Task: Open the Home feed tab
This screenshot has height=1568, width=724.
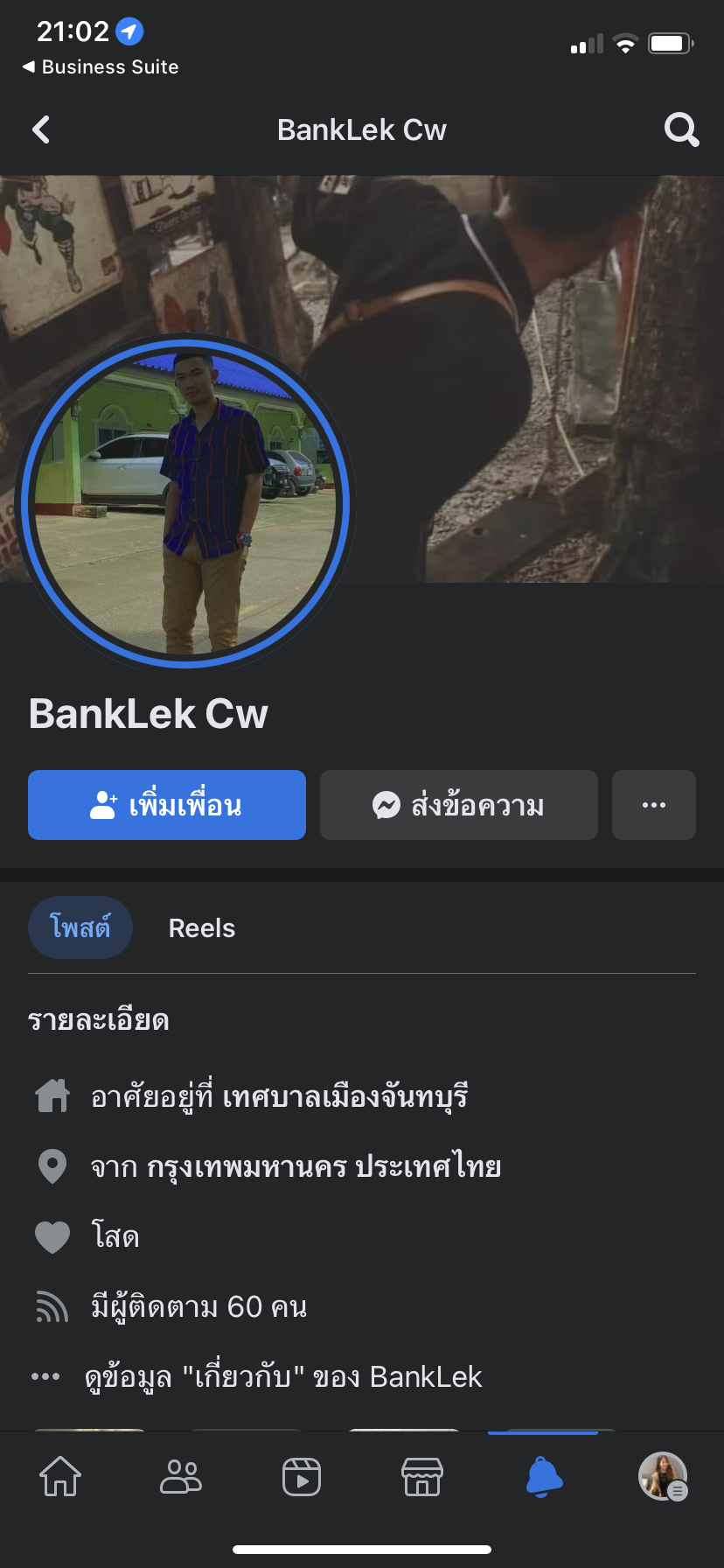Action: click(x=60, y=1477)
